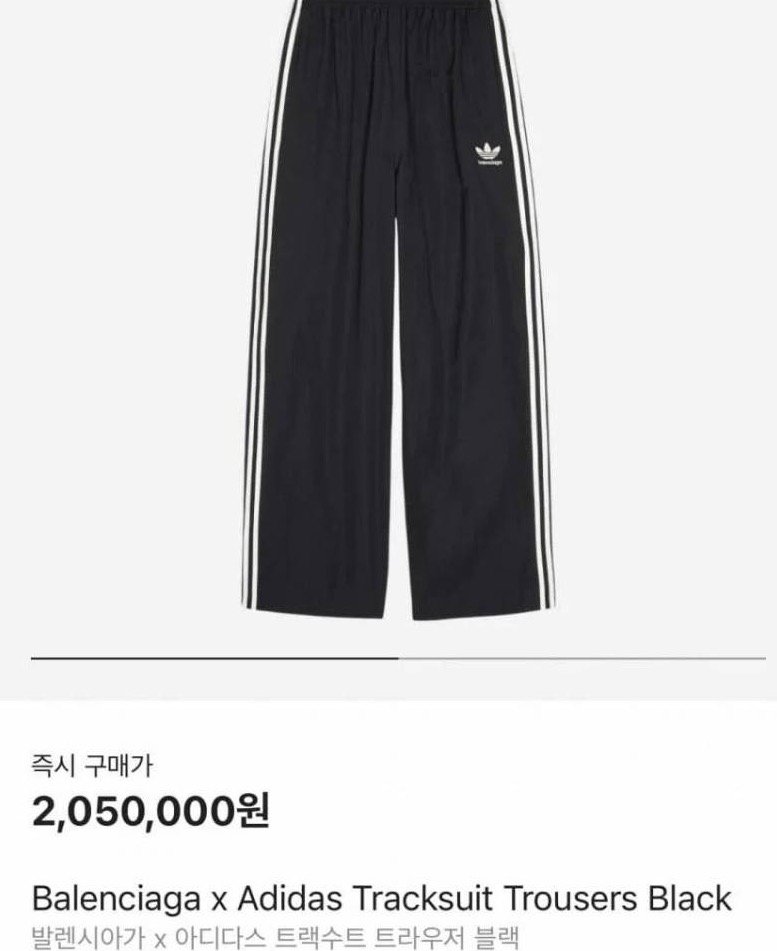This screenshot has width=777, height=951.
Task: Tap the image carousel page indicator
Action: [x=398, y=659]
